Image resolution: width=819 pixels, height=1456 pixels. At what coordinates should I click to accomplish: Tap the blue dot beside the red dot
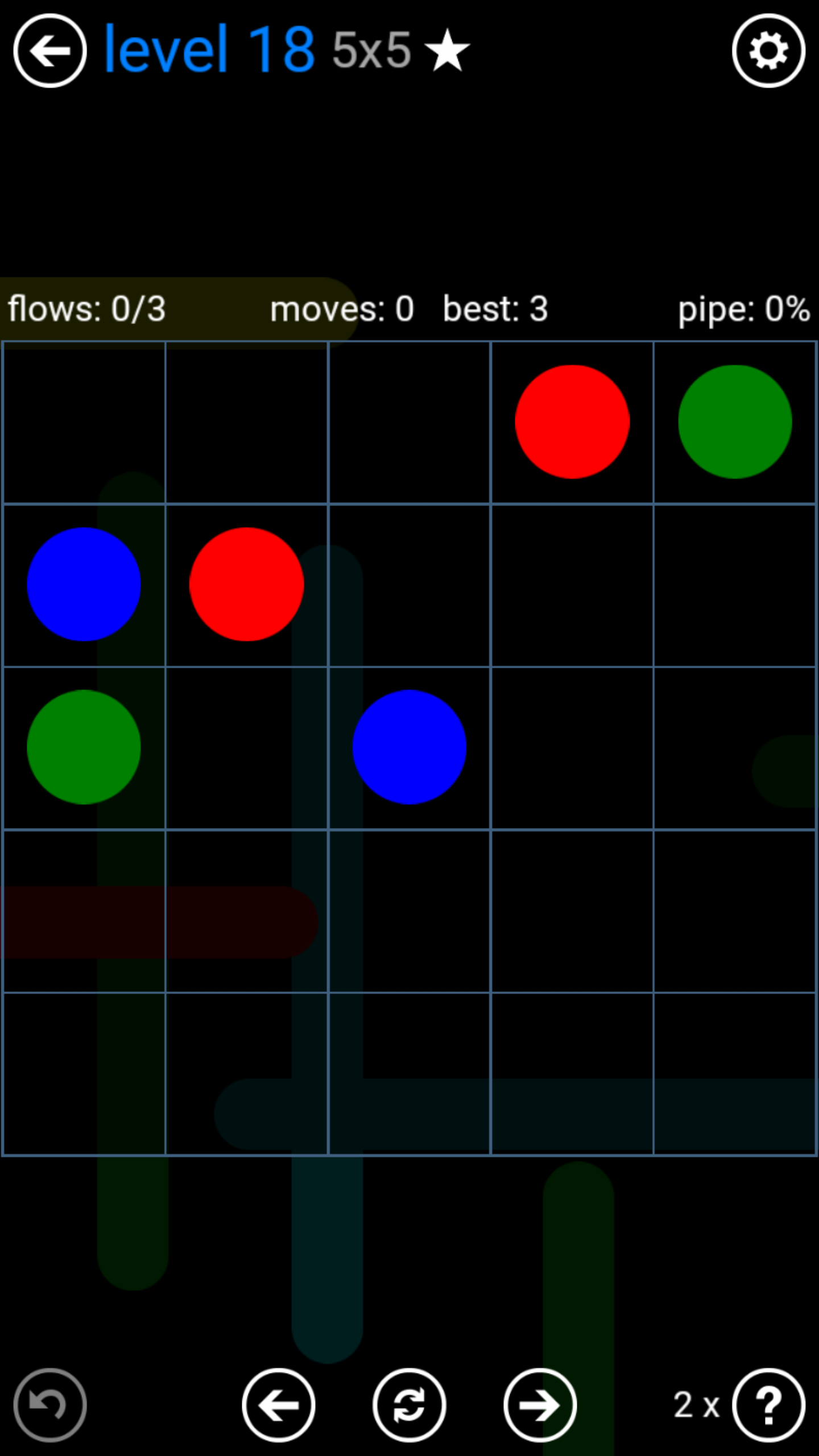pos(84,584)
